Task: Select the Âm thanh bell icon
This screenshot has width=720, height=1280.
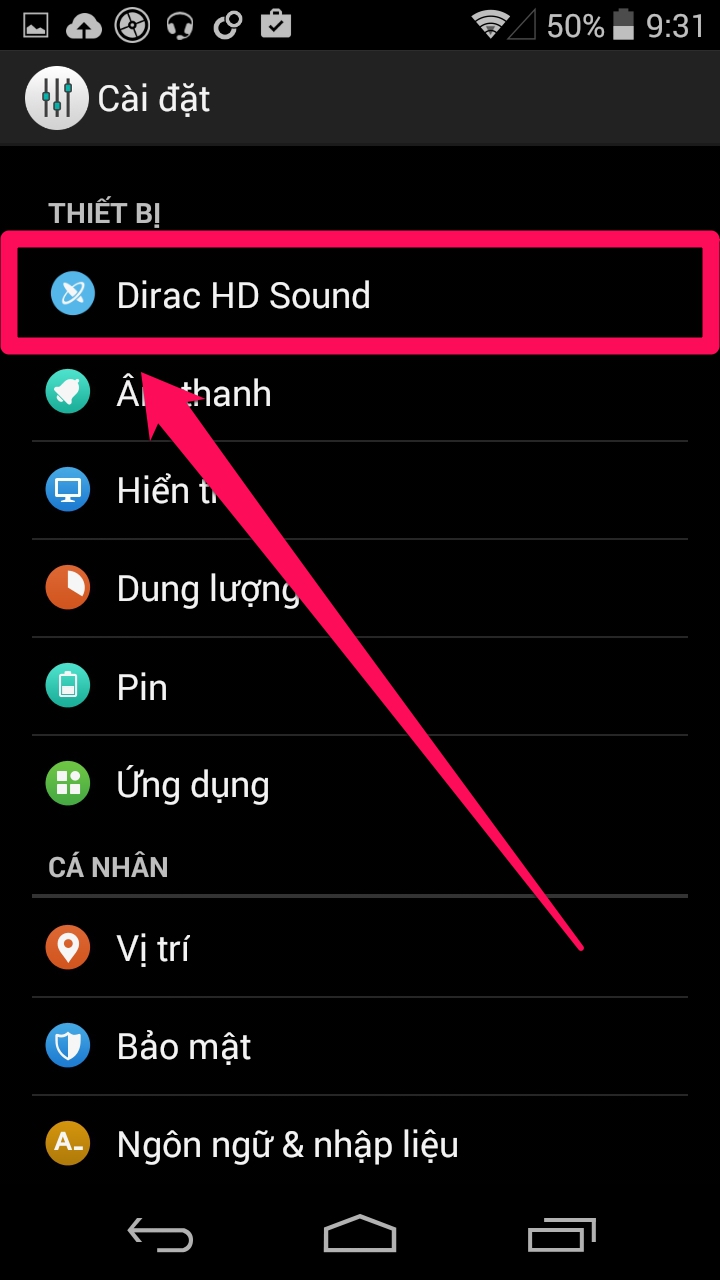Action: [67, 391]
